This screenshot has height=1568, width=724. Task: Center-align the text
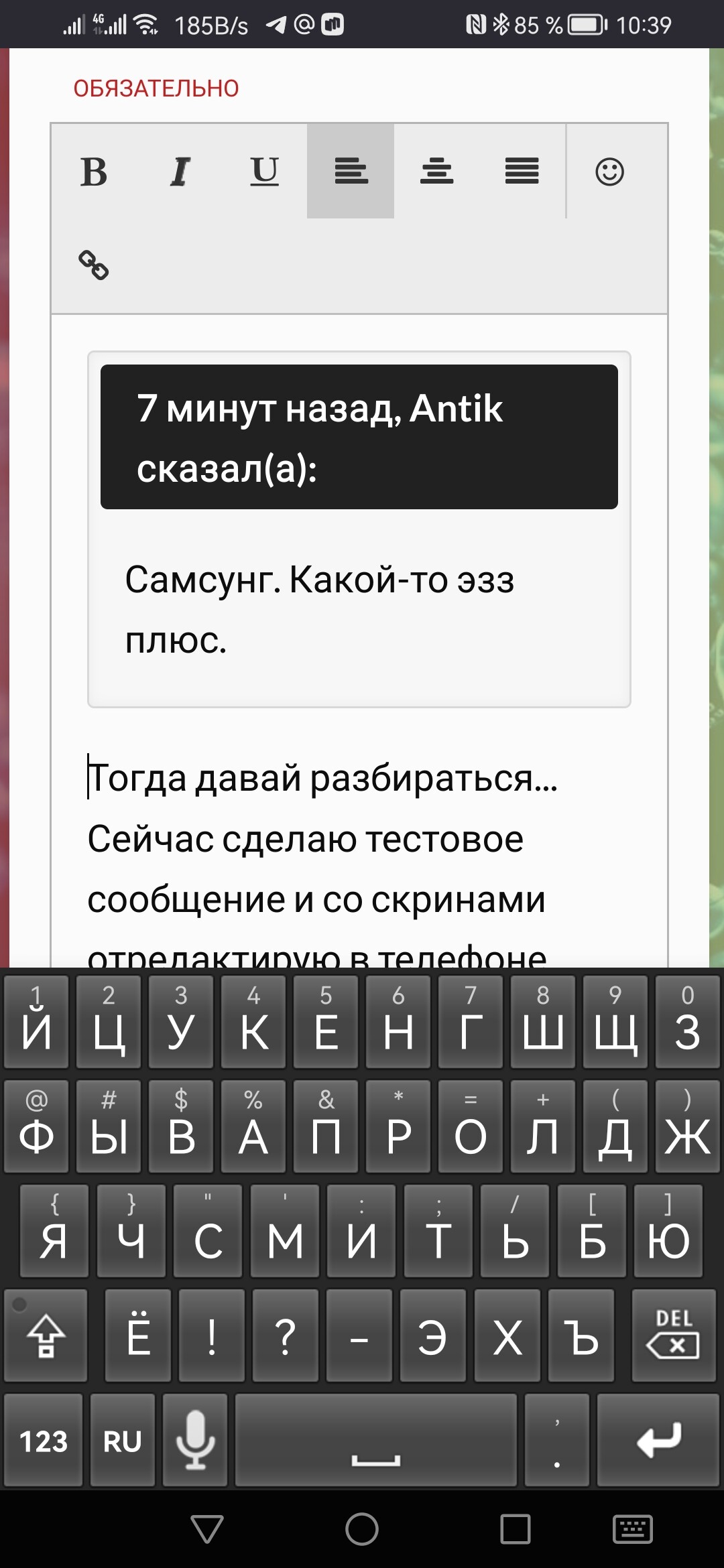click(x=436, y=172)
